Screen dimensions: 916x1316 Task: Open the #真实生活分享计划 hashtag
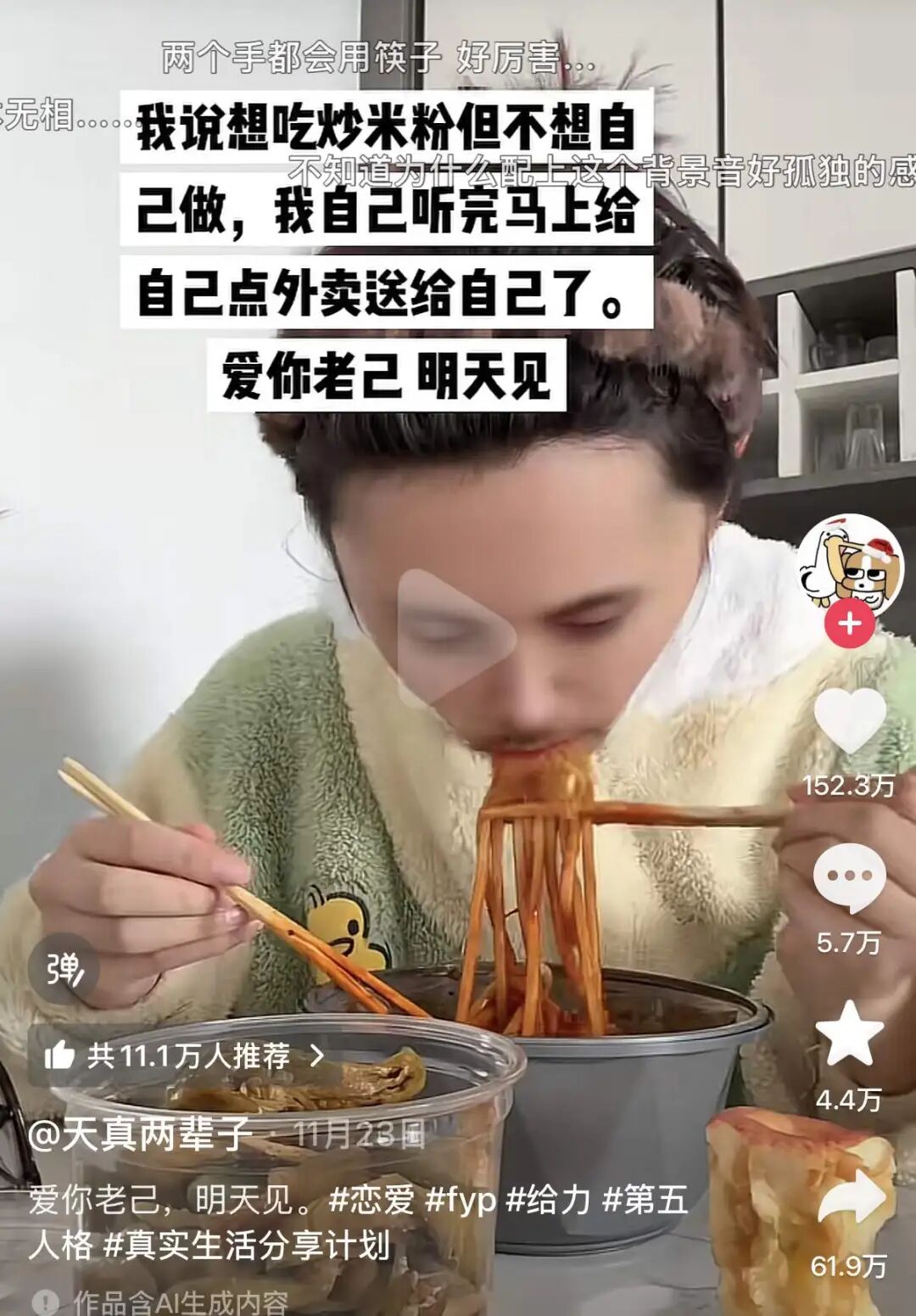point(247,1246)
